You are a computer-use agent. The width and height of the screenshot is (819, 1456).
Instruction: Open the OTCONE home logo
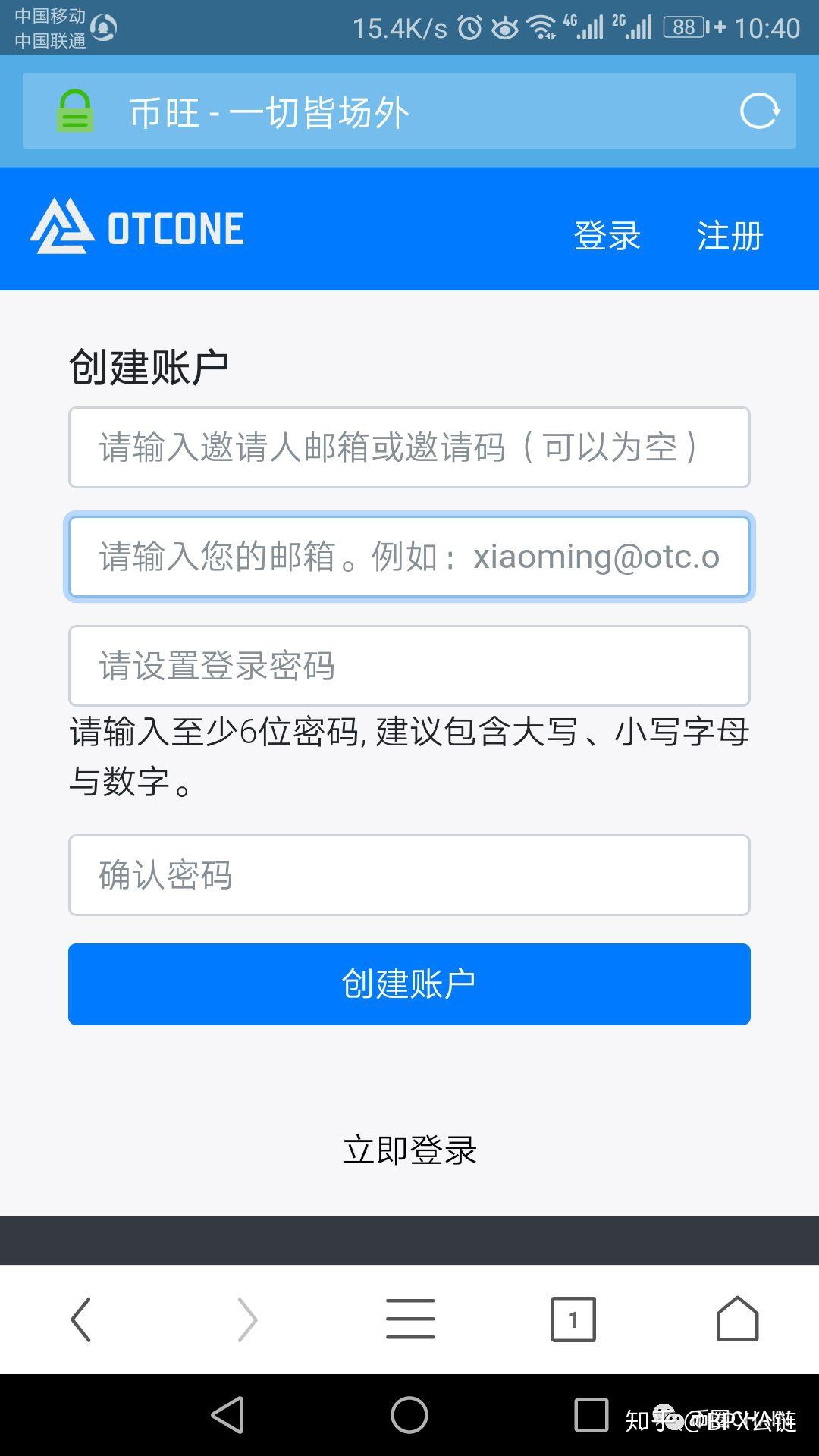click(x=137, y=227)
